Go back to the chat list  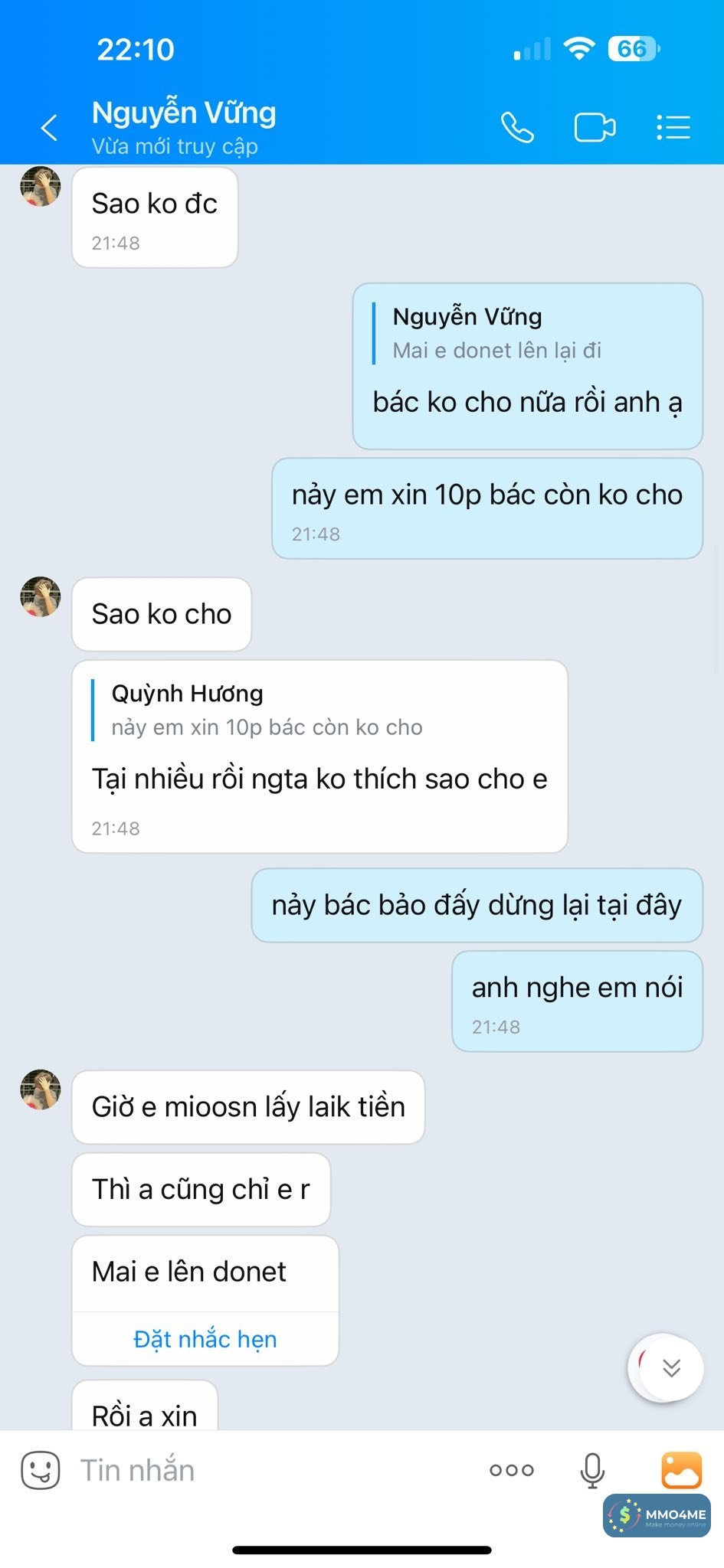coord(49,127)
